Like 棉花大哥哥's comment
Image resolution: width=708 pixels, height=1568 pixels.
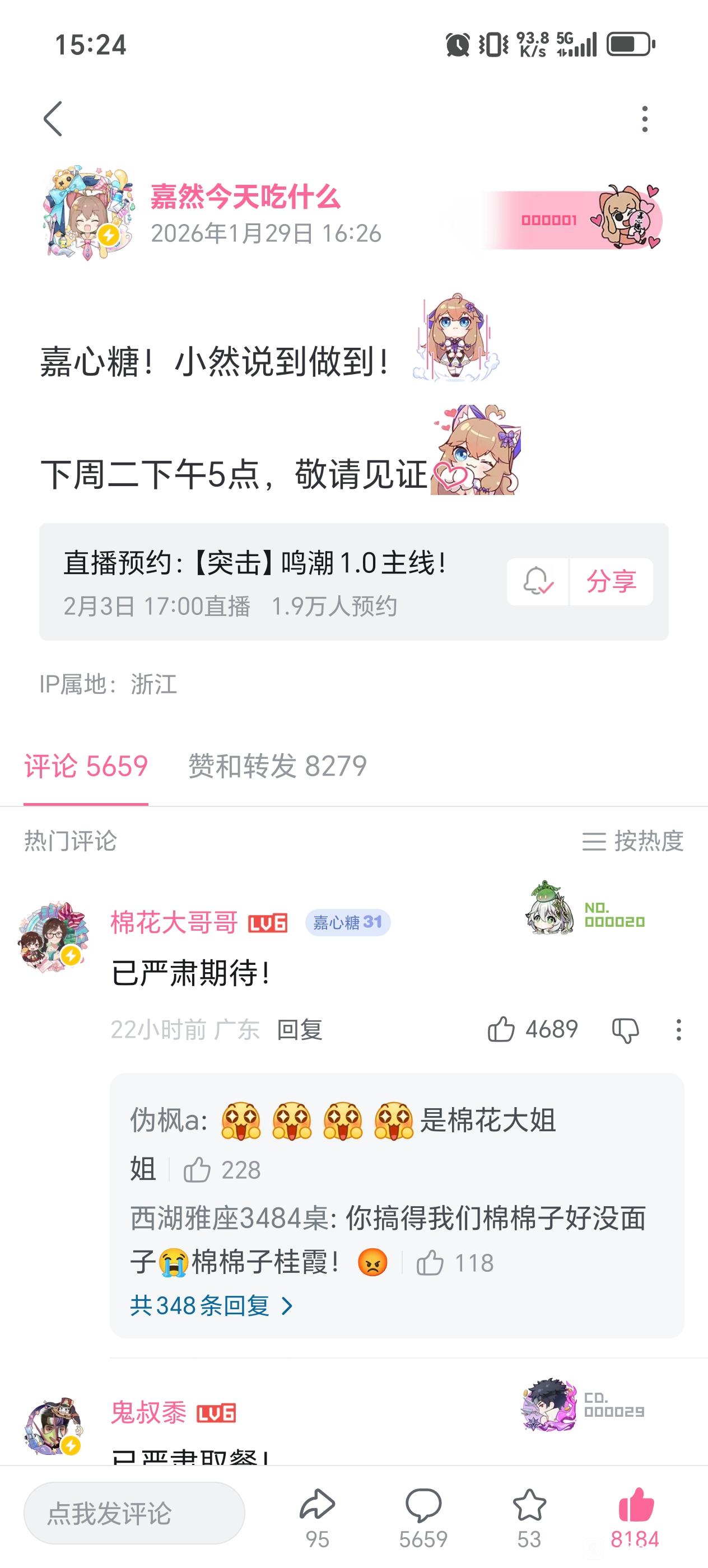501,1030
